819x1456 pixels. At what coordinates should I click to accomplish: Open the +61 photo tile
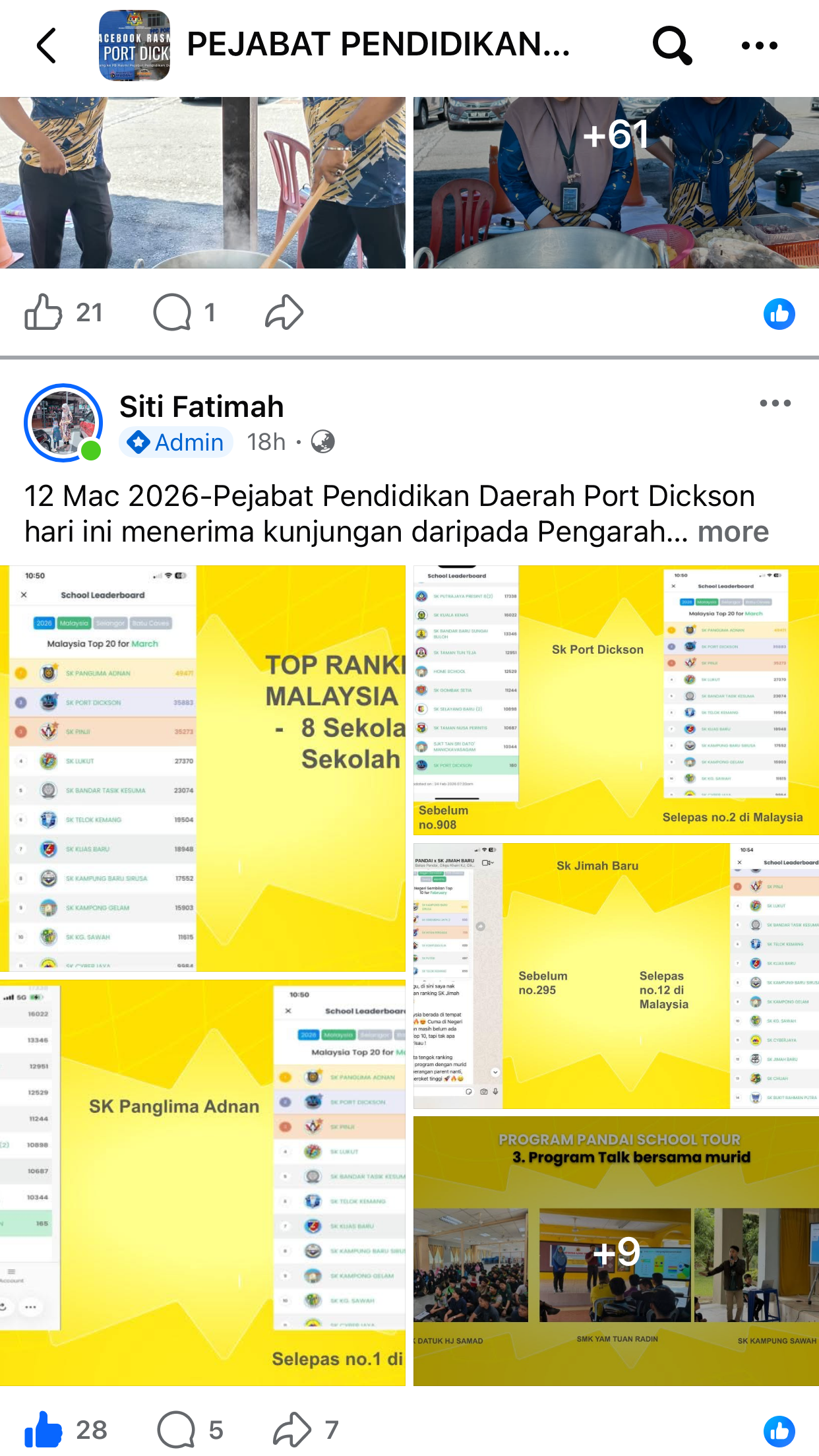click(615, 182)
